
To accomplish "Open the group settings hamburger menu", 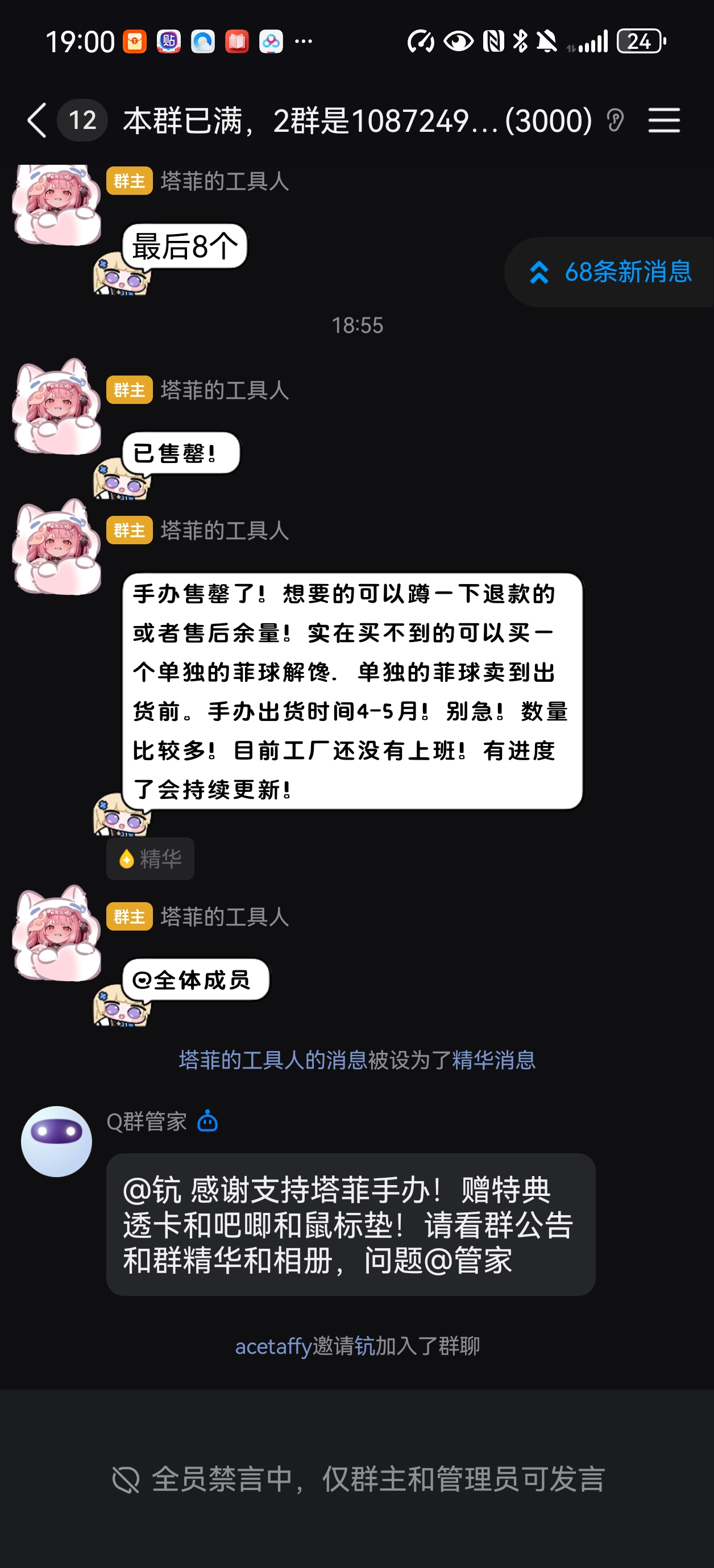I will click(x=663, y=120).
